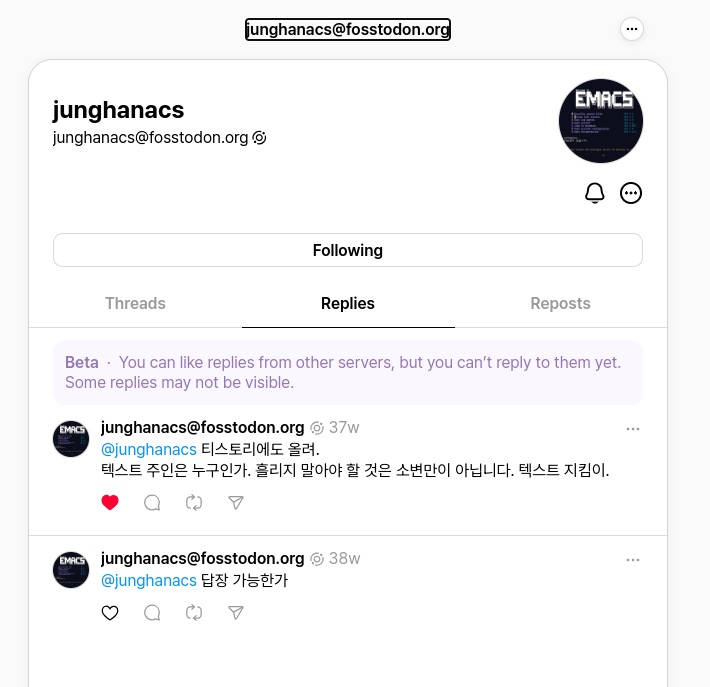Image resolution: width=710 pixels, height=687 pixels.
Task: Repost the reply posted 37w ago
Action: tap(194, 502)
